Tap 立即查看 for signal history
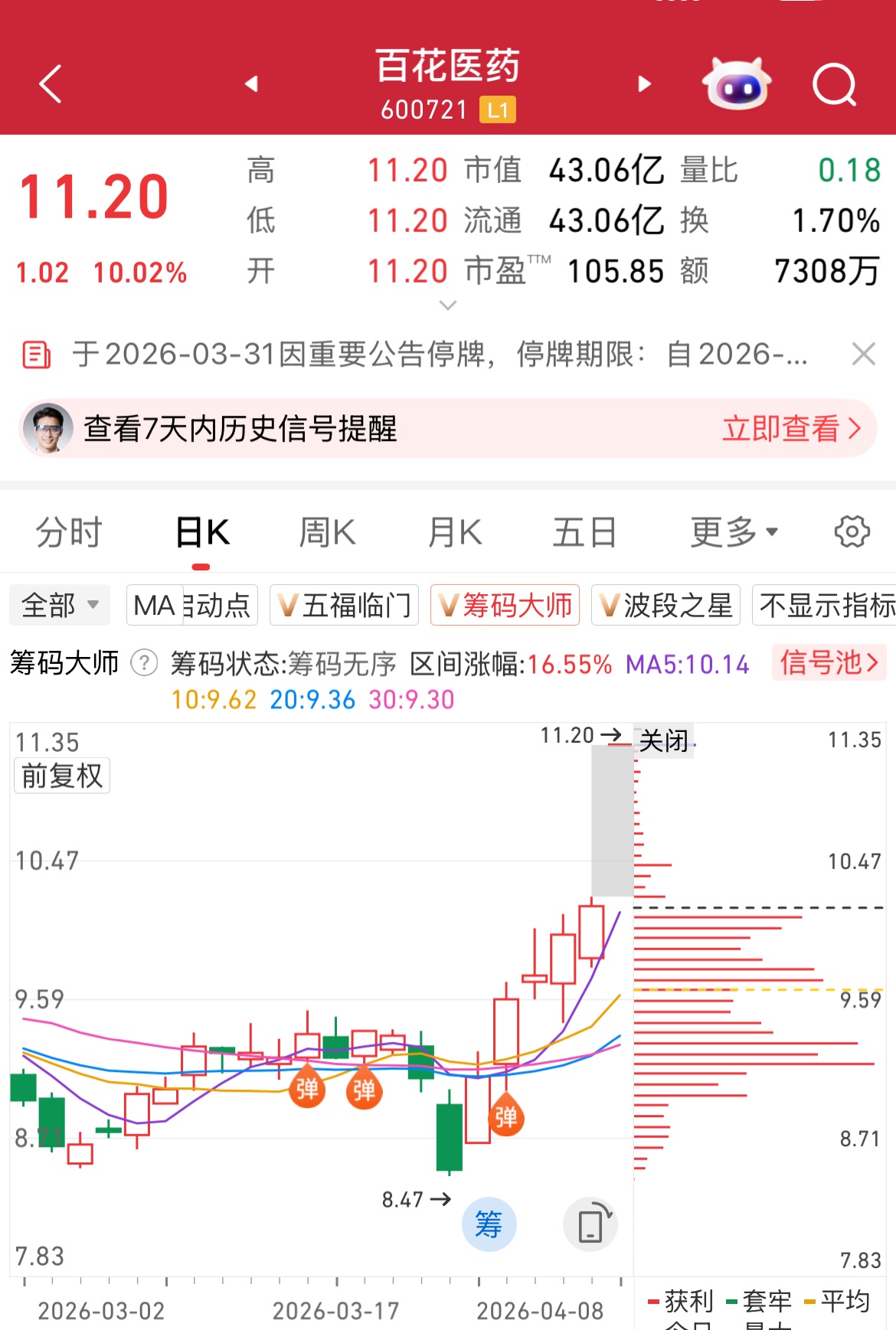The width and height of the screenshot is (896, 1330). click(x=791, y=429)
